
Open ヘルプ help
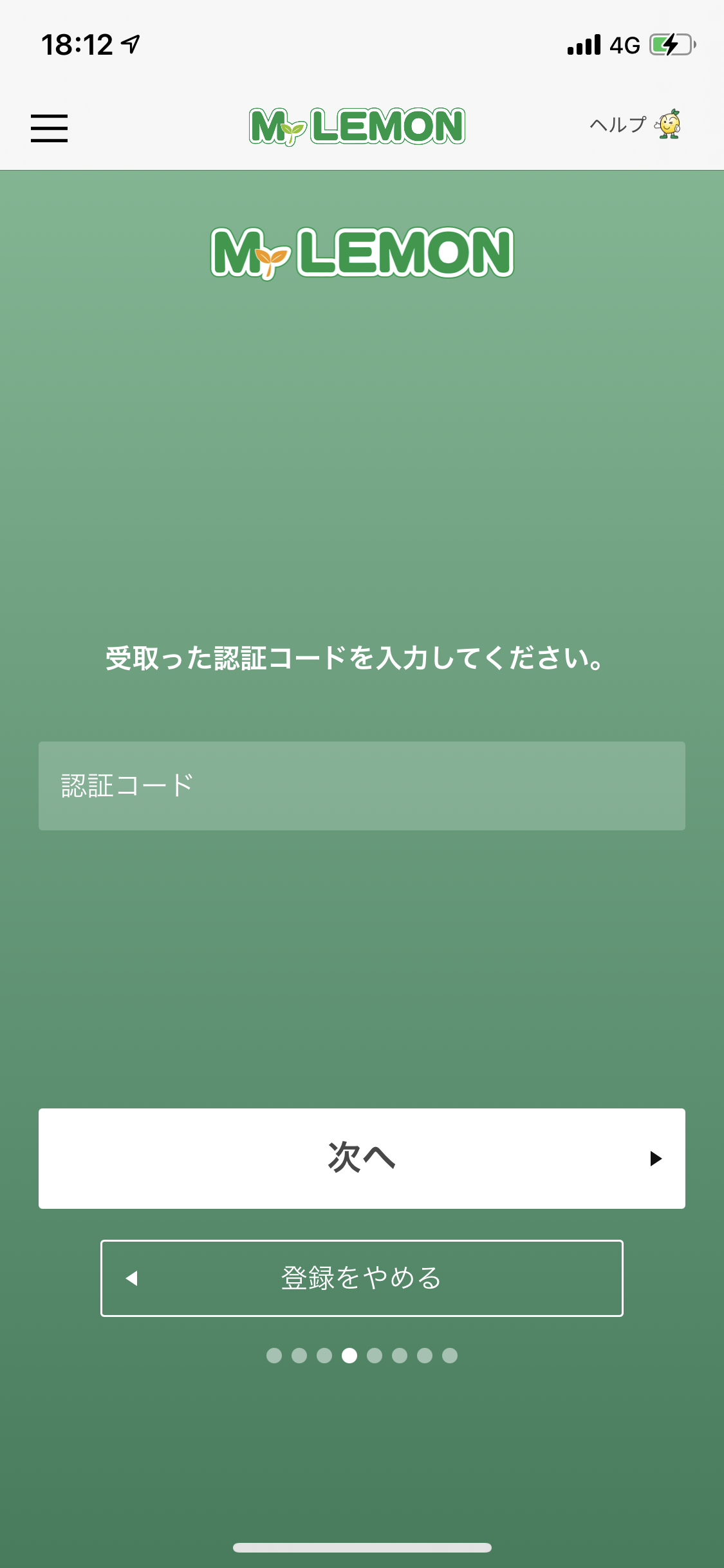(635, 124)
